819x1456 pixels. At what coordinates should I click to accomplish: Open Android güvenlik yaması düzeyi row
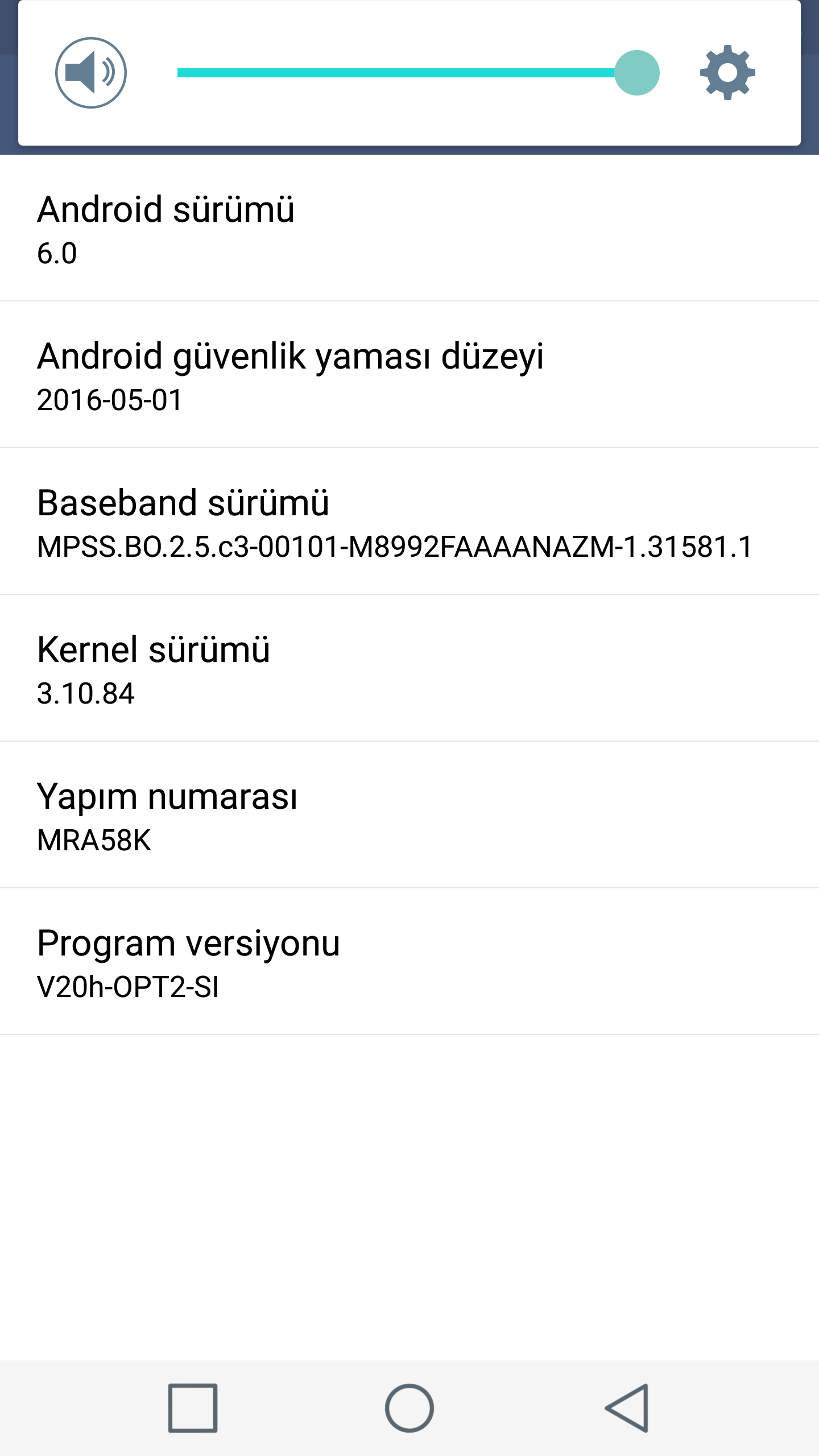click(409, 375)
